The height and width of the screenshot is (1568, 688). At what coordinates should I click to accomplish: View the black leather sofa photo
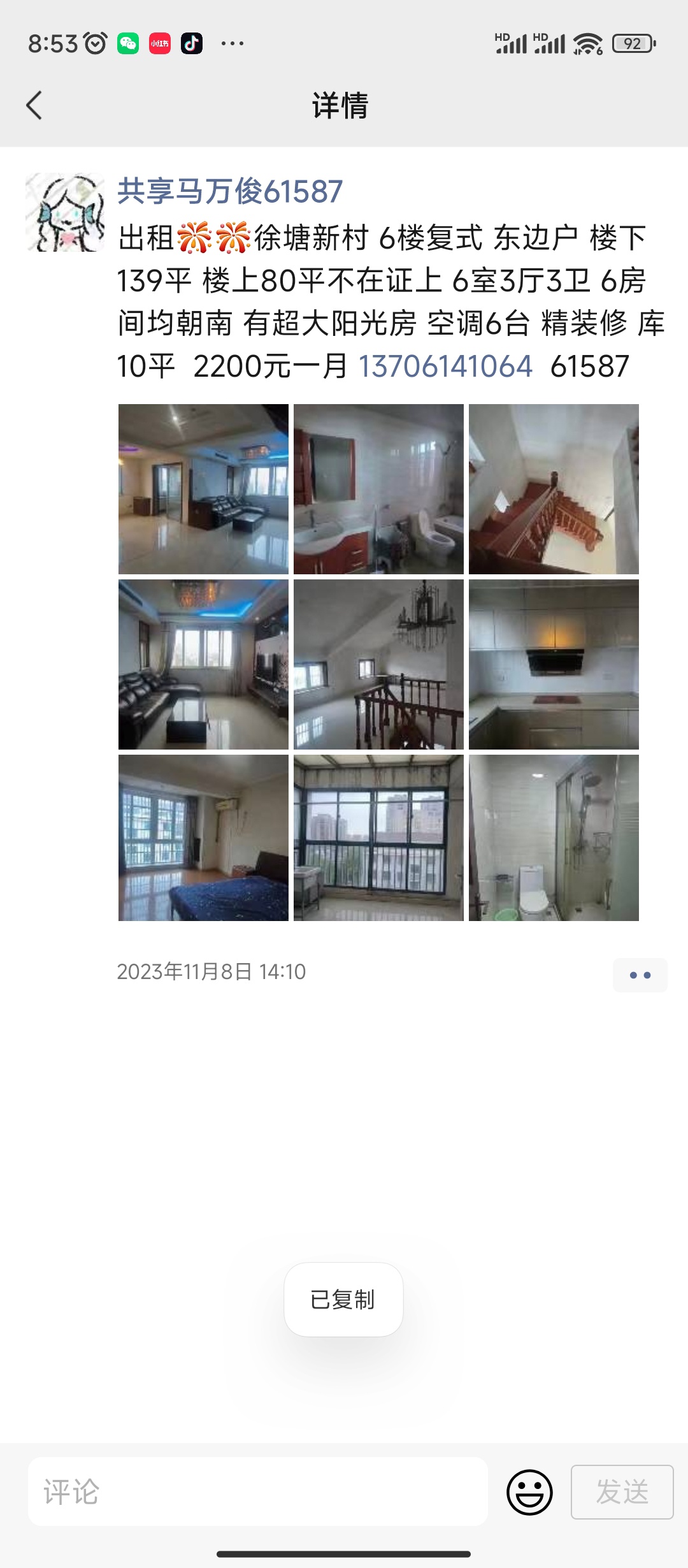click(203, 664)
